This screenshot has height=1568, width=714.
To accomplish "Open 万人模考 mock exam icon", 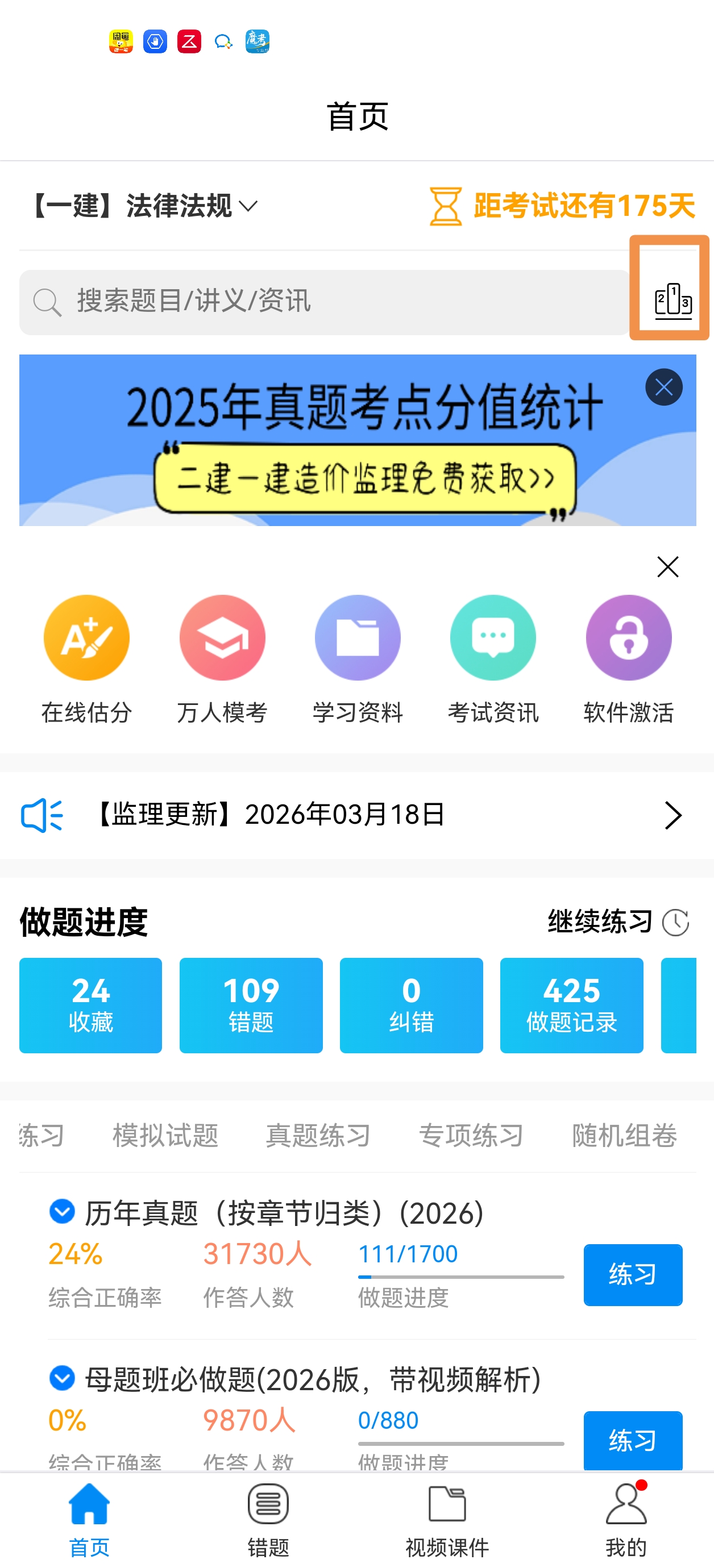I will point(222,637).
